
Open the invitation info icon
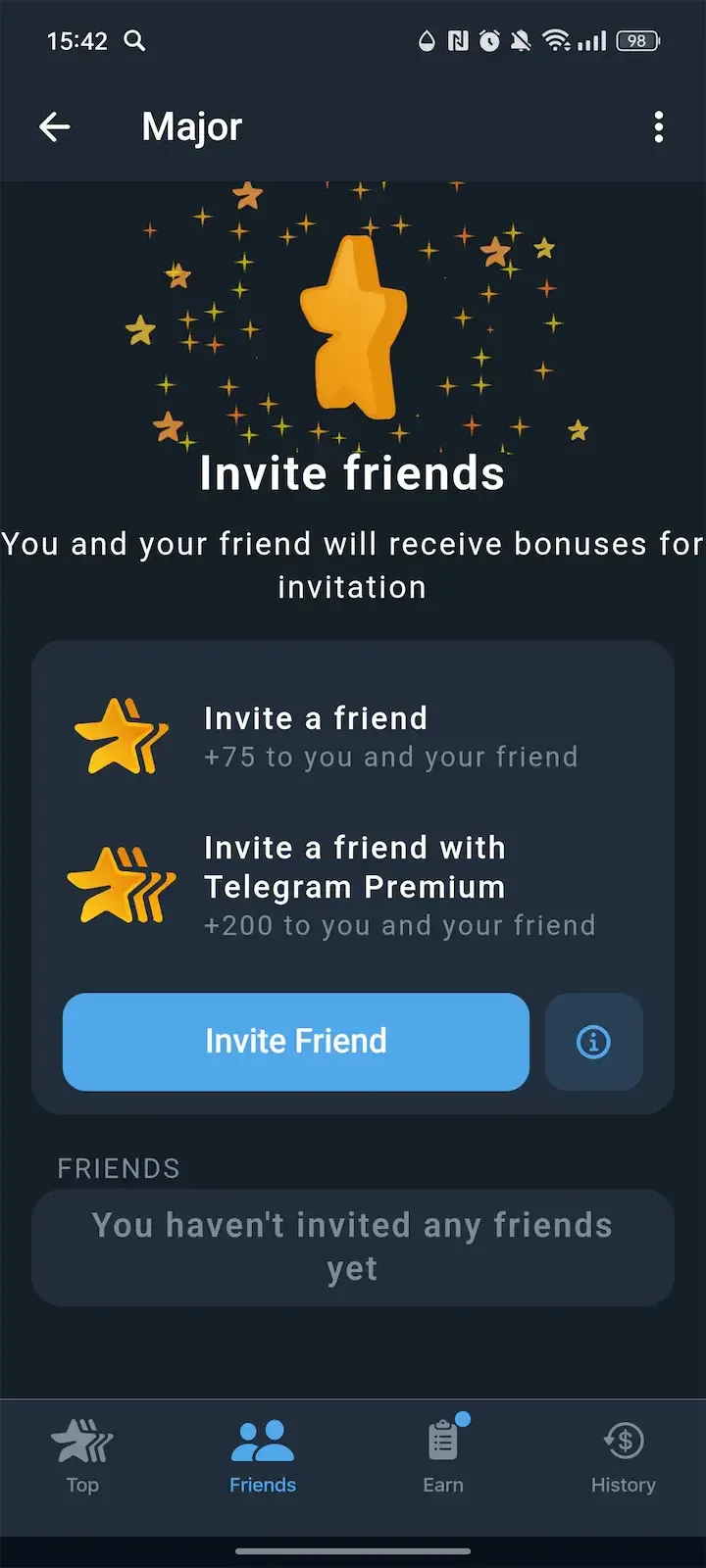pos(593,1042)
